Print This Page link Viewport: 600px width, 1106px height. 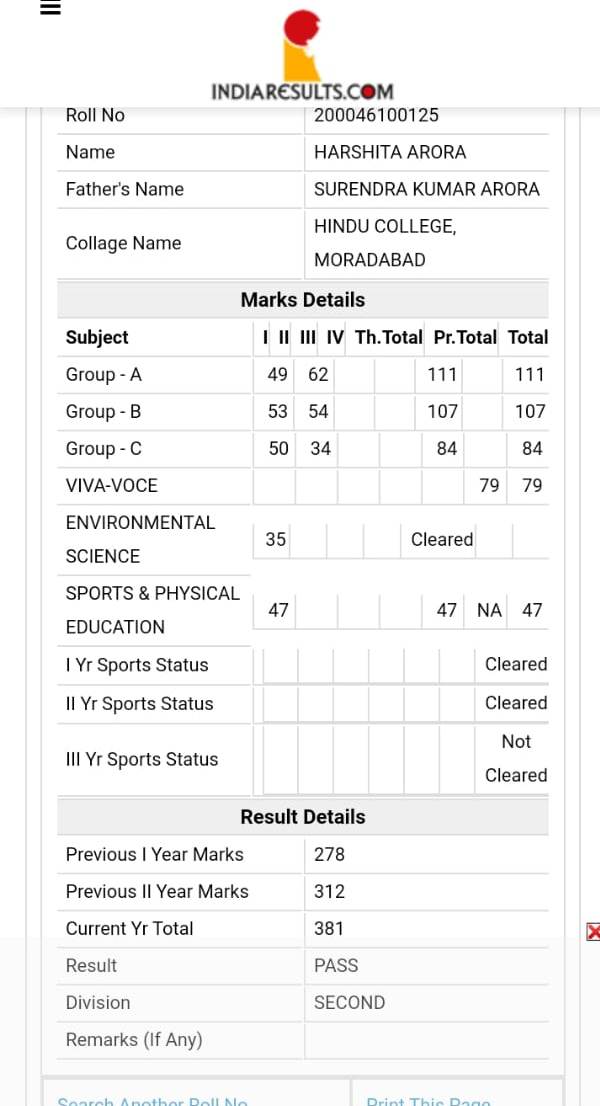point(429,1101)
